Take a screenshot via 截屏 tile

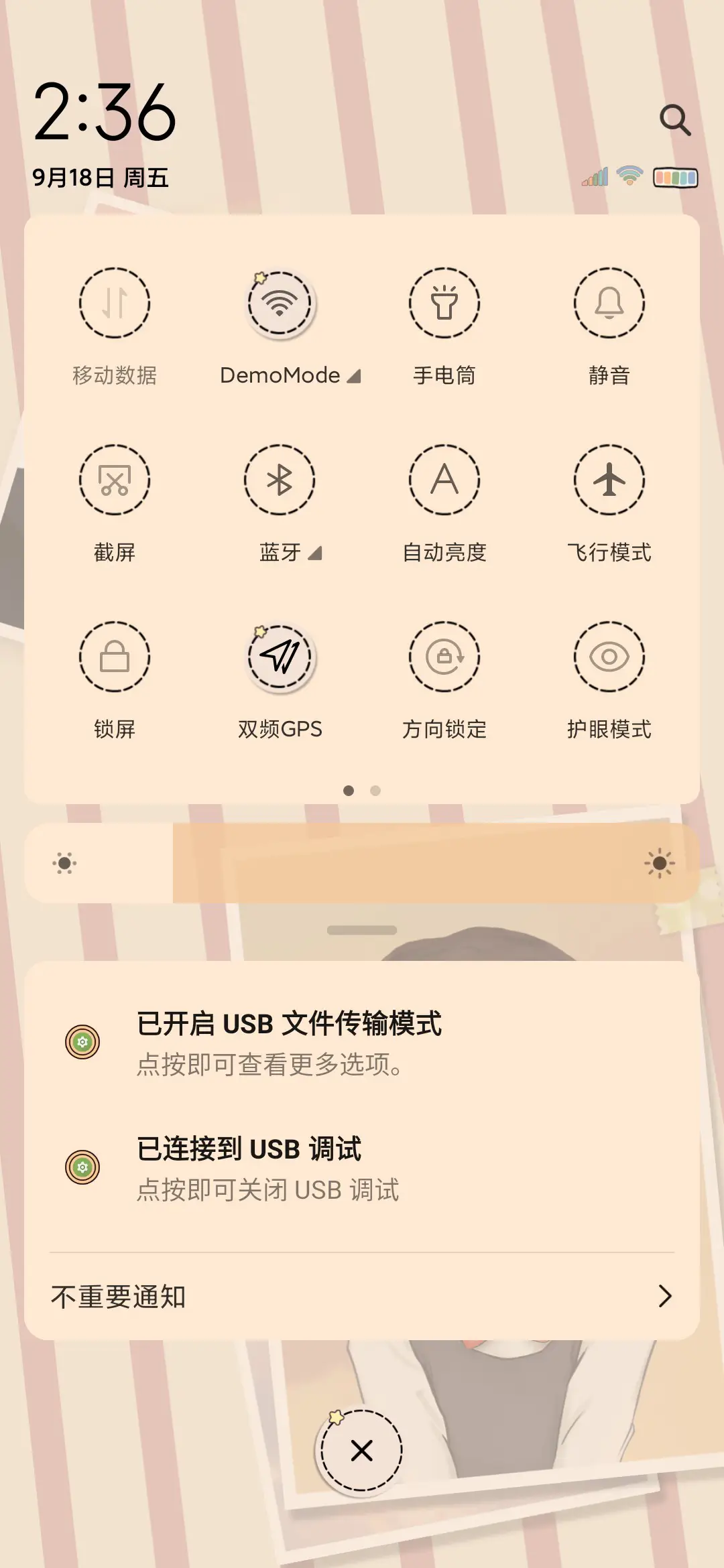point(115,480)
